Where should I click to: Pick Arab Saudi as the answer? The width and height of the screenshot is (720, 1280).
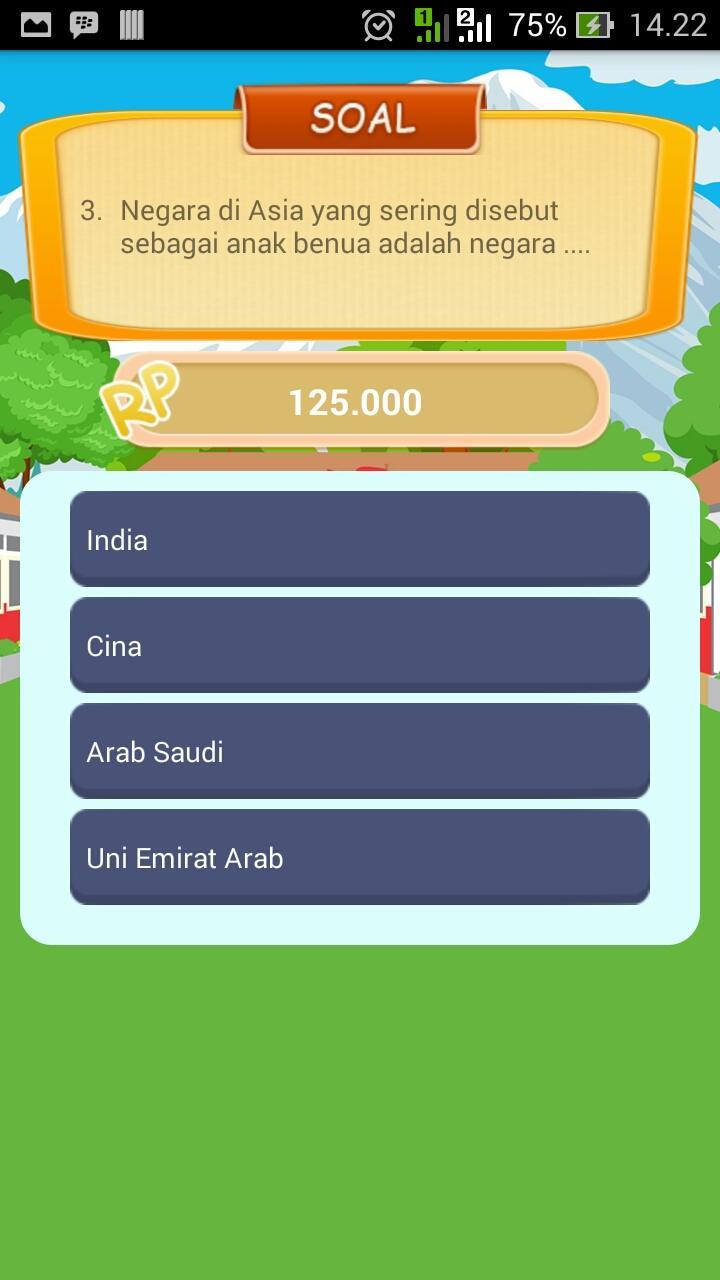point(360,751)
